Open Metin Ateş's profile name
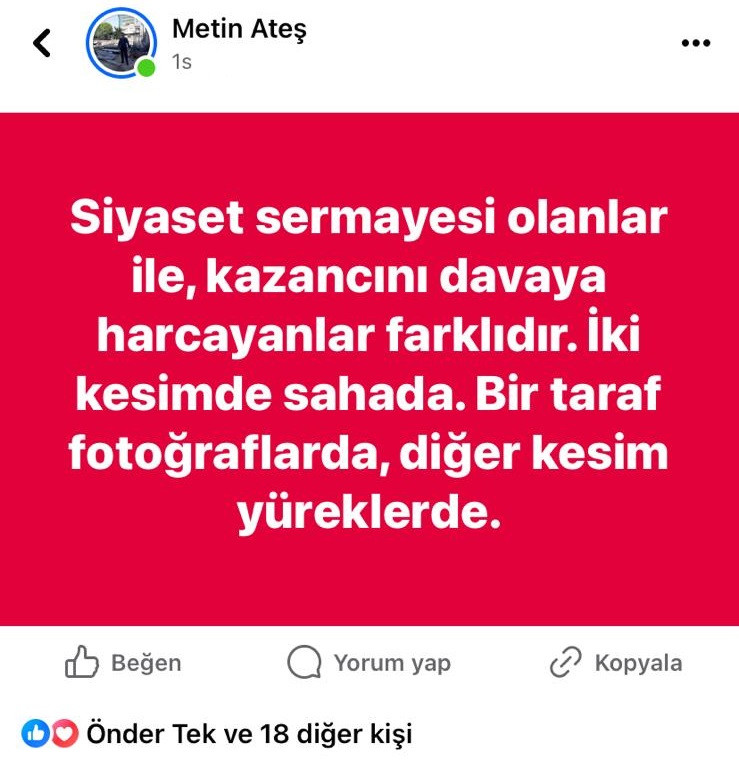 point(238,29)
